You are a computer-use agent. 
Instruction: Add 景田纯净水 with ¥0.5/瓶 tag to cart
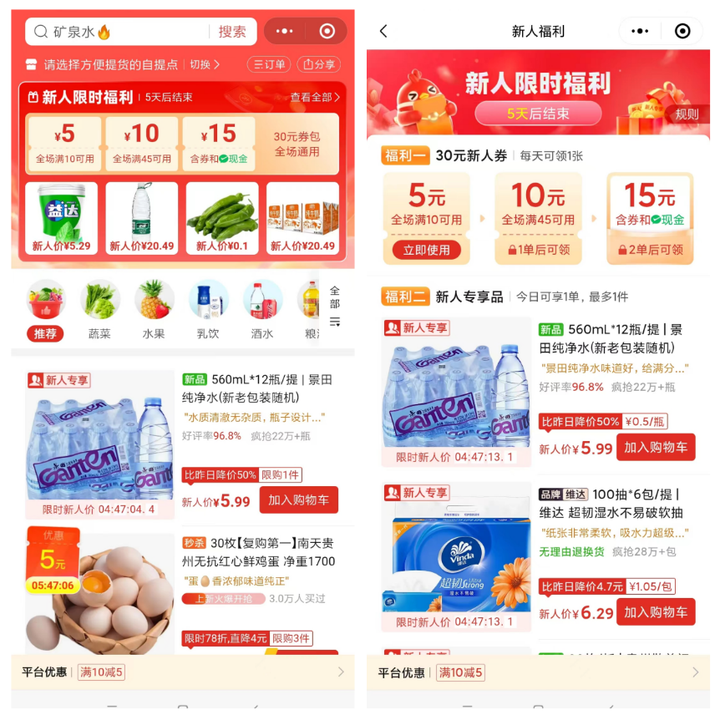coord(655,448)
